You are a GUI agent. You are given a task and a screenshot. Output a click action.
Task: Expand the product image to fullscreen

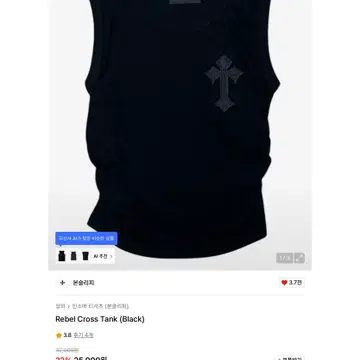point(299,258)
